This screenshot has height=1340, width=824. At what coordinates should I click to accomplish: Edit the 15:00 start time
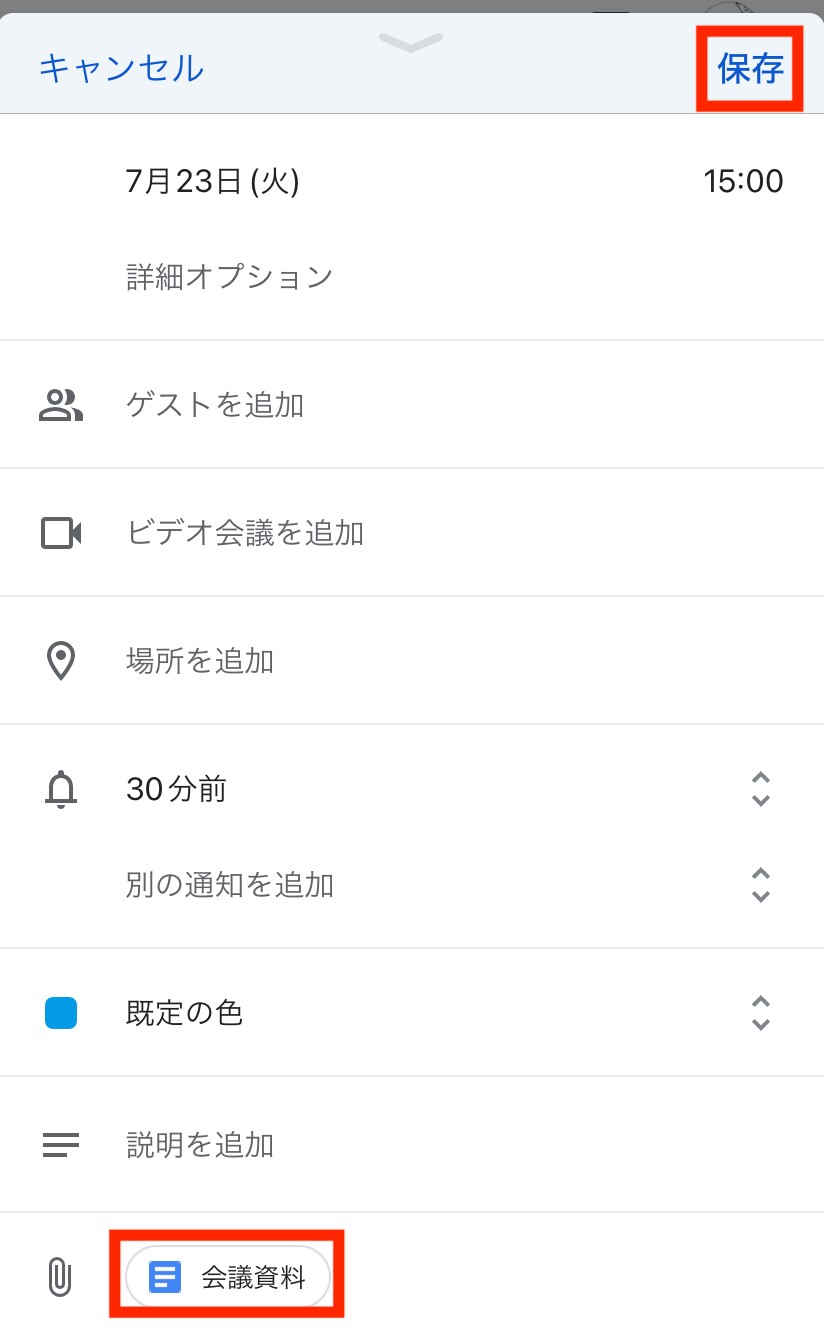pos(743,181)
